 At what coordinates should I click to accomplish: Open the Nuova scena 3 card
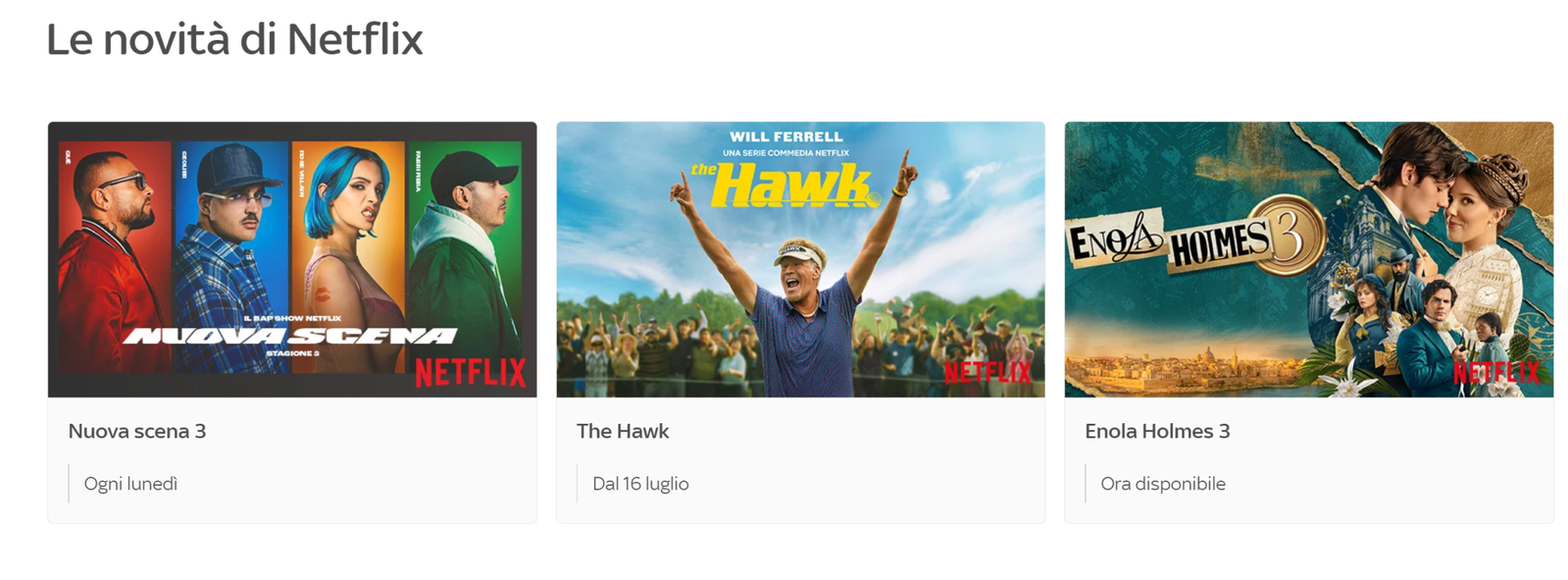click(x=292, y=322)
